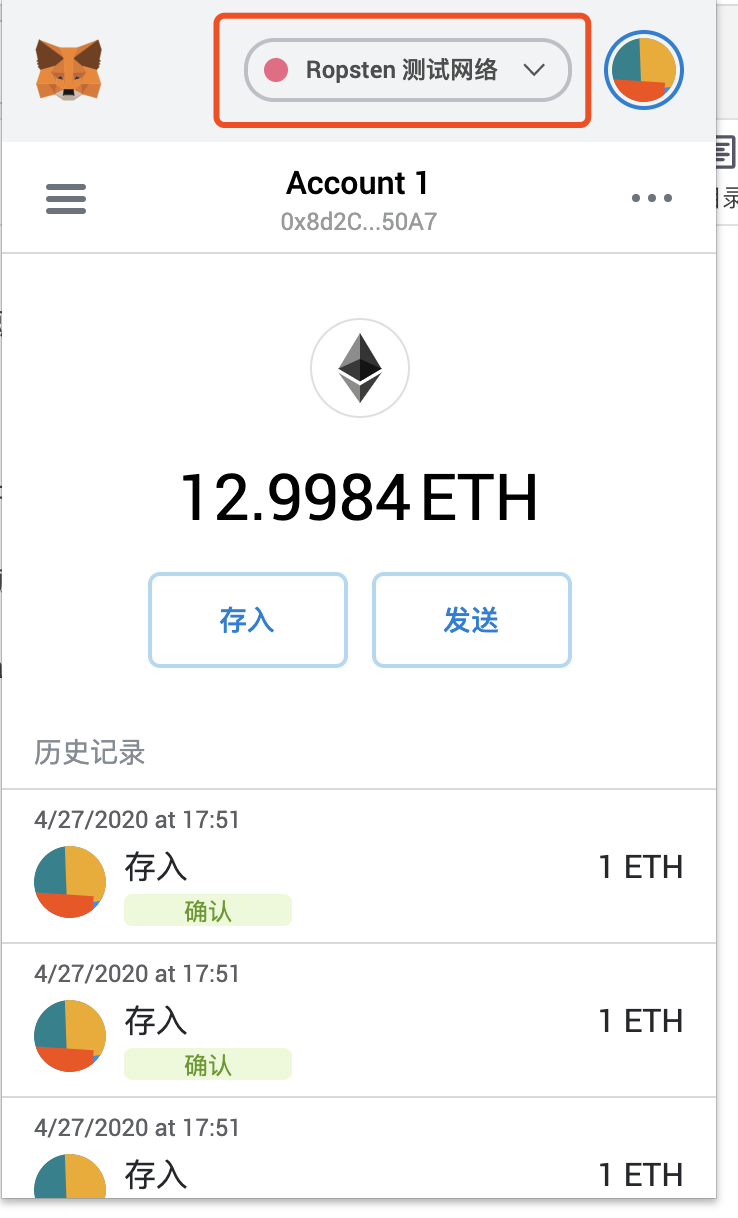Click the 确认 badge on second deposit

207,1064
